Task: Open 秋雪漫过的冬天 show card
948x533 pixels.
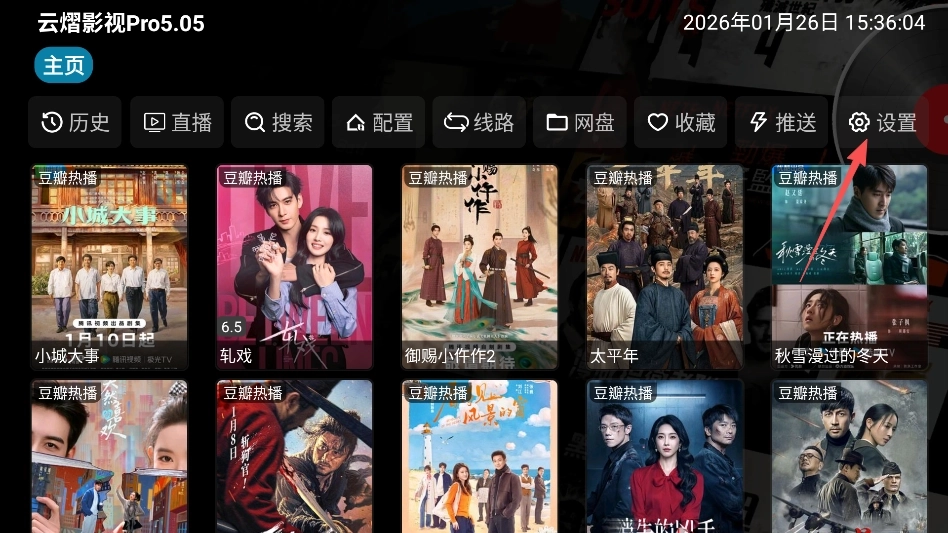Action: [849, 267]
